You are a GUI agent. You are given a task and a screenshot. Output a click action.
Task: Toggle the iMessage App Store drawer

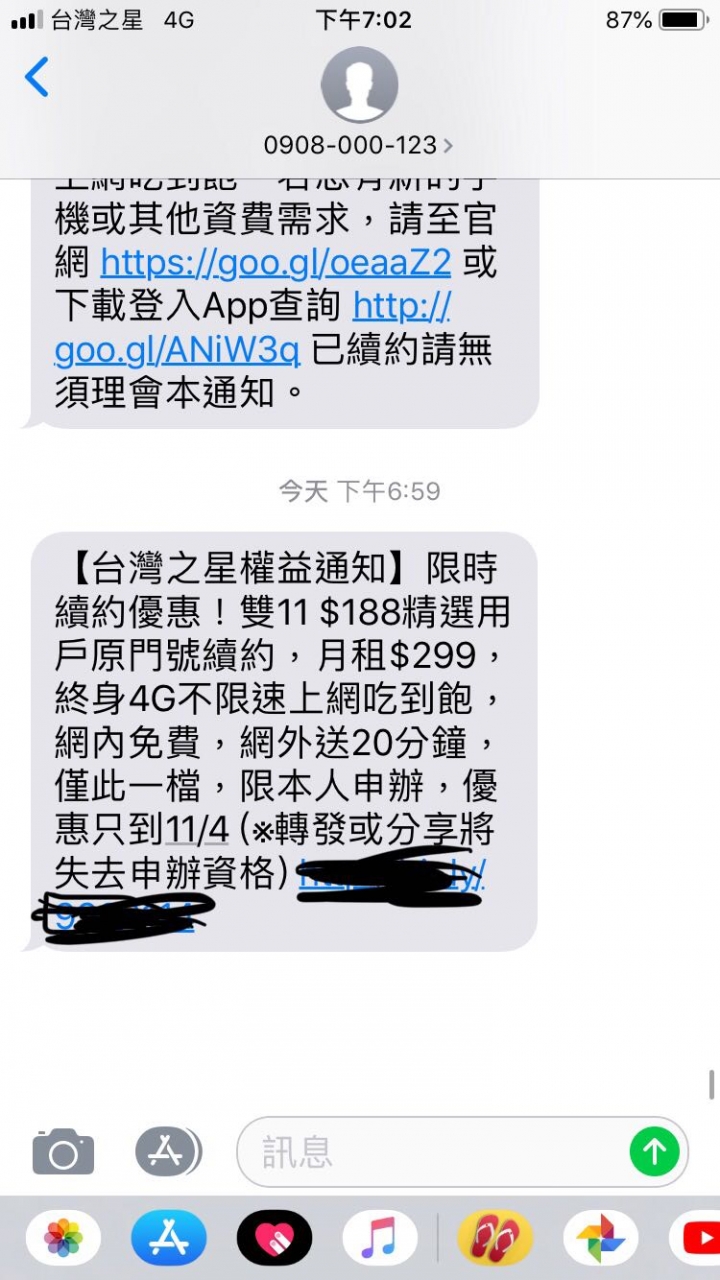click(166, 1152)
